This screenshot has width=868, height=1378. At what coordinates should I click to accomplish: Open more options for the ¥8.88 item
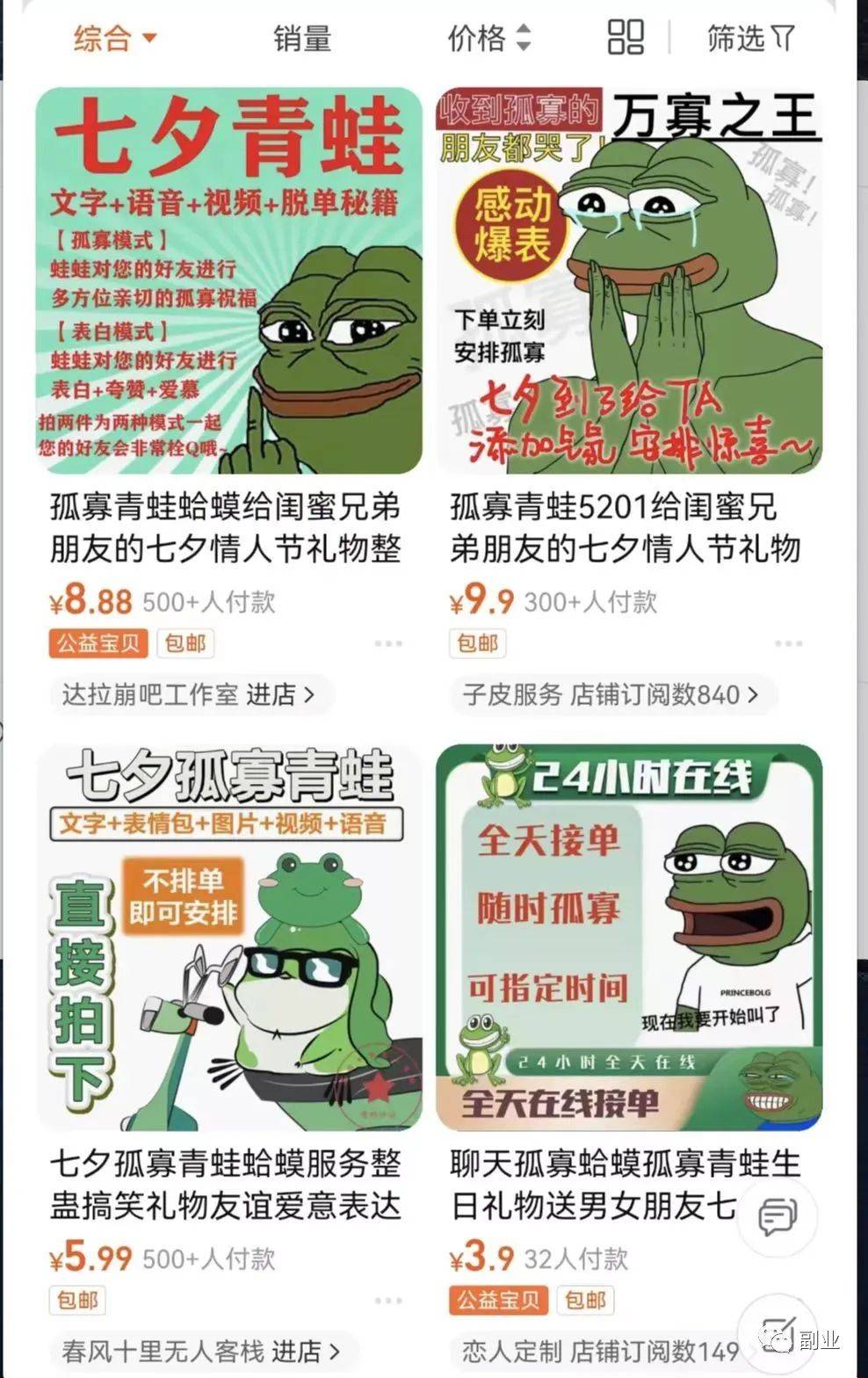click(387, 644)
